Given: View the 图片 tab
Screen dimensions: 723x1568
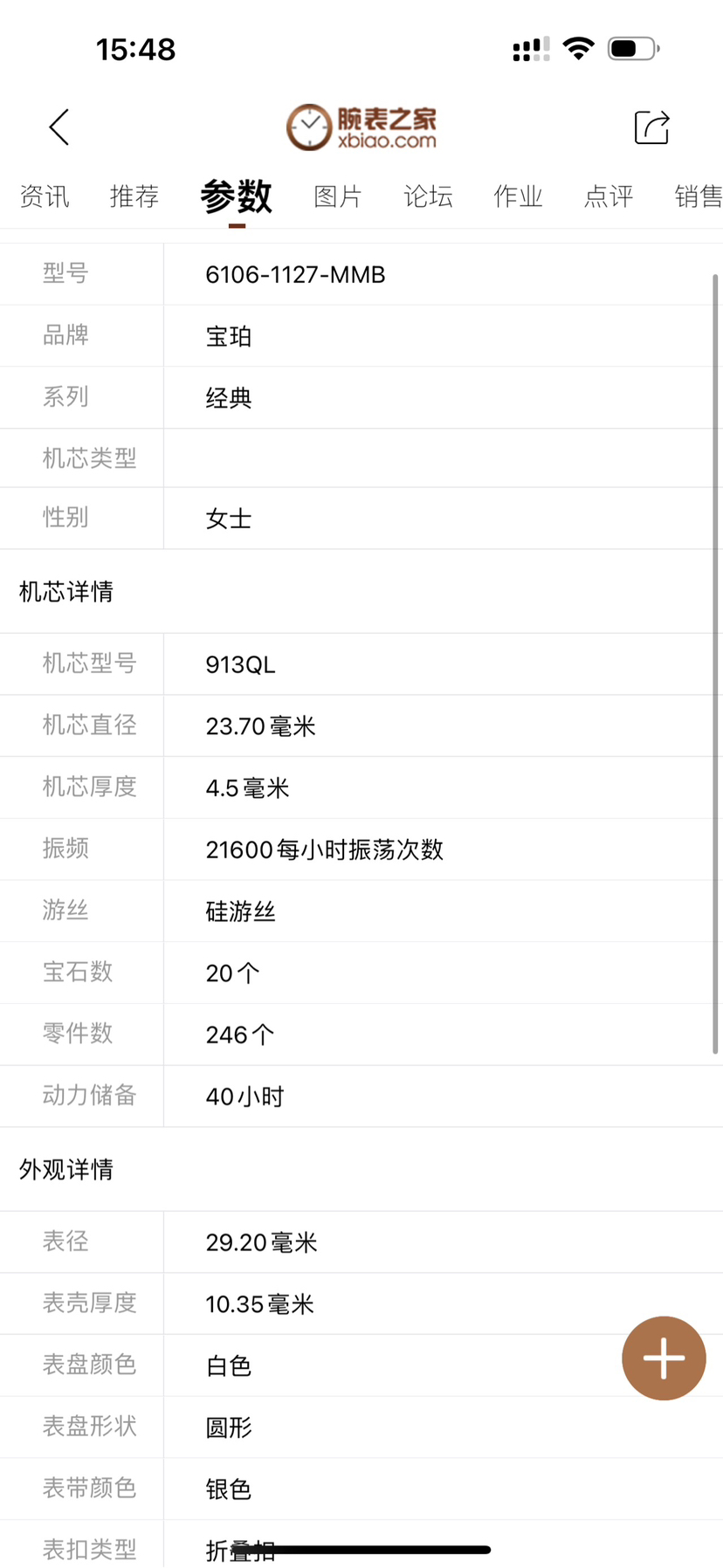Looking at the screenshot, I should click(338, 196).
